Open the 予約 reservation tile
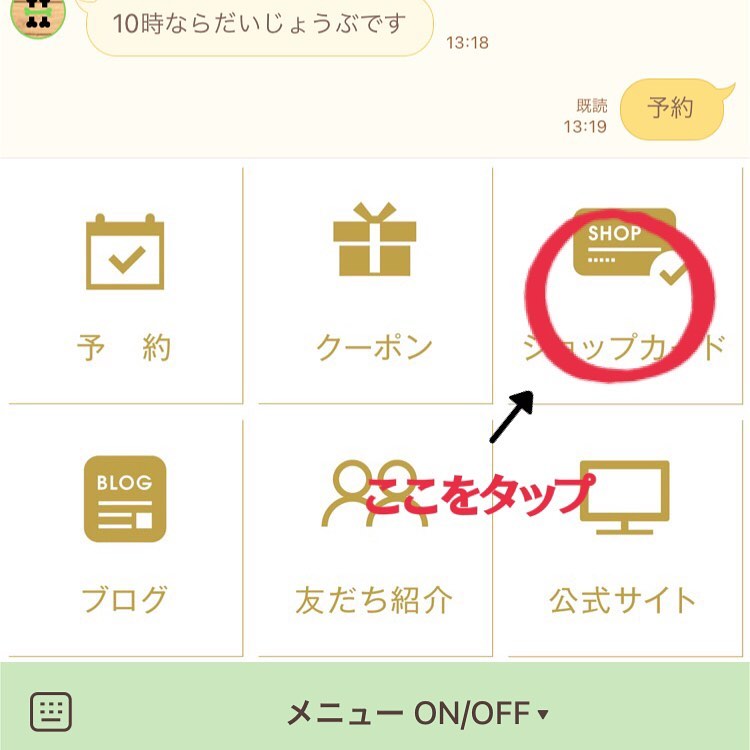The image size is (750, 750). tap(125, 285)
